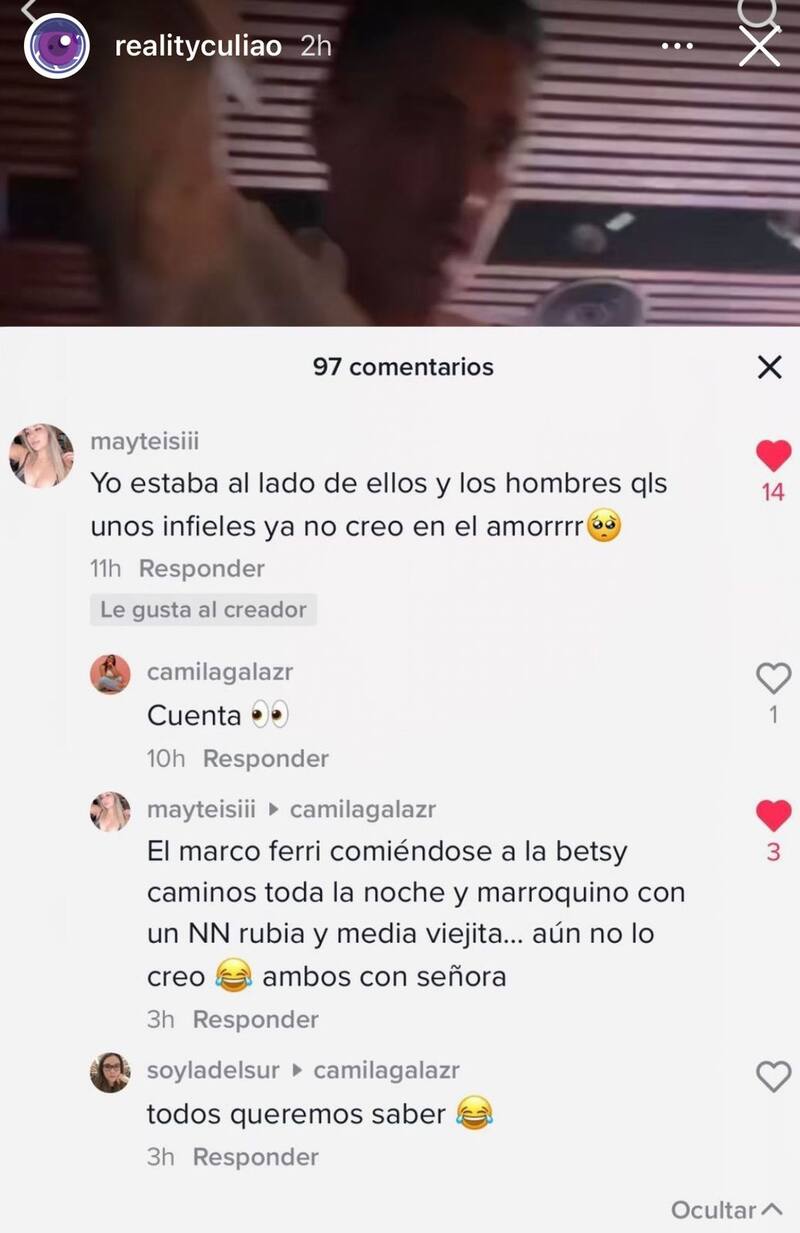Open realityculiao's profile picture

(57, 47)
